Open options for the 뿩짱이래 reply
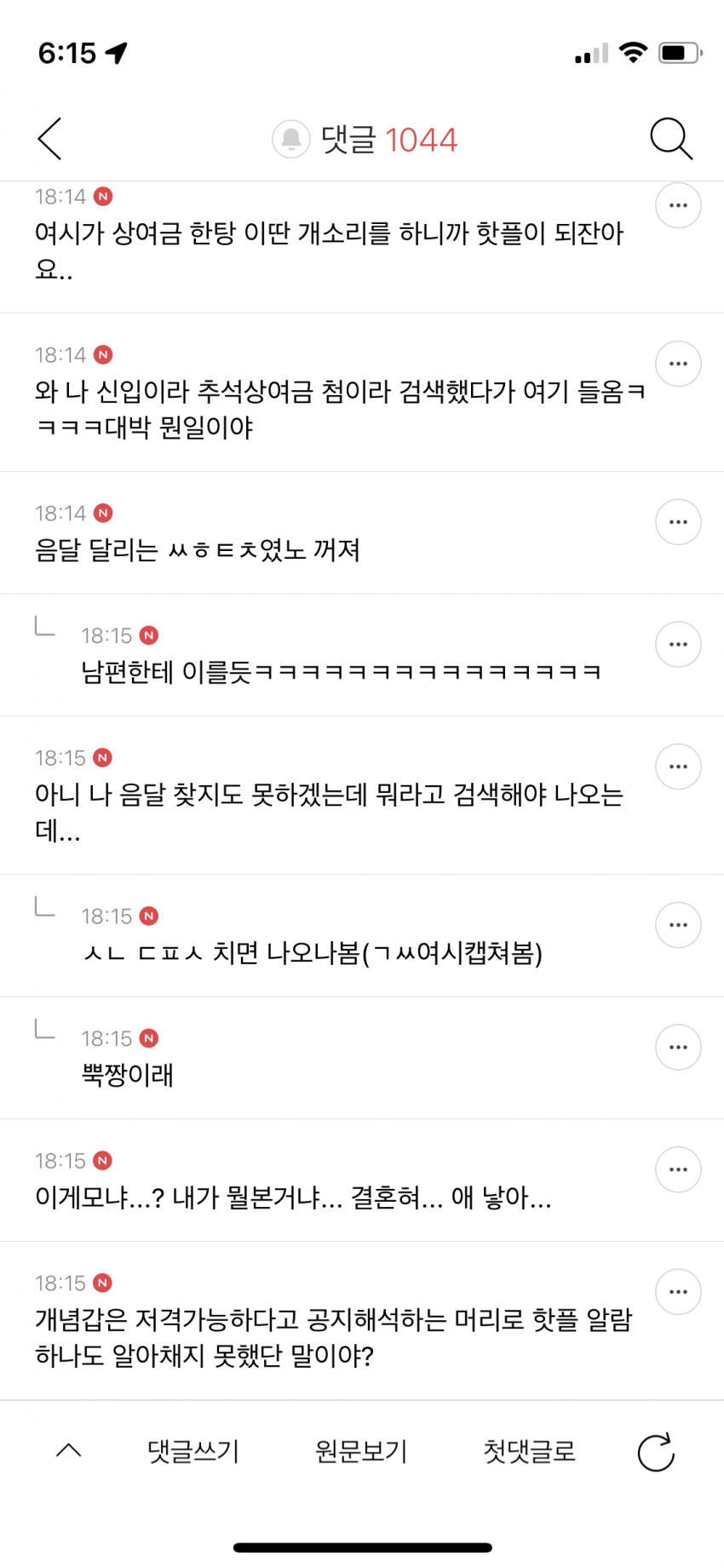 pyautogui.click(x=678, y=1048)
